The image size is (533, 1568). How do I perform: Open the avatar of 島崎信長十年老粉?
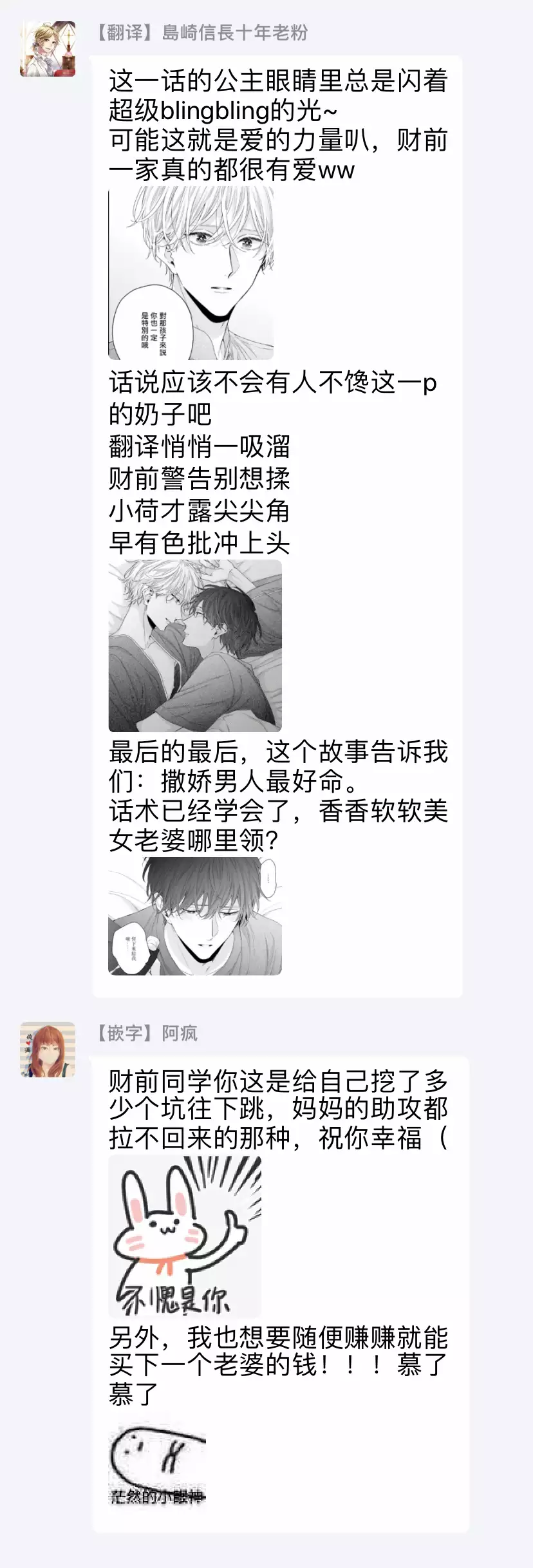pyautogui.click(x=48, y=49)
